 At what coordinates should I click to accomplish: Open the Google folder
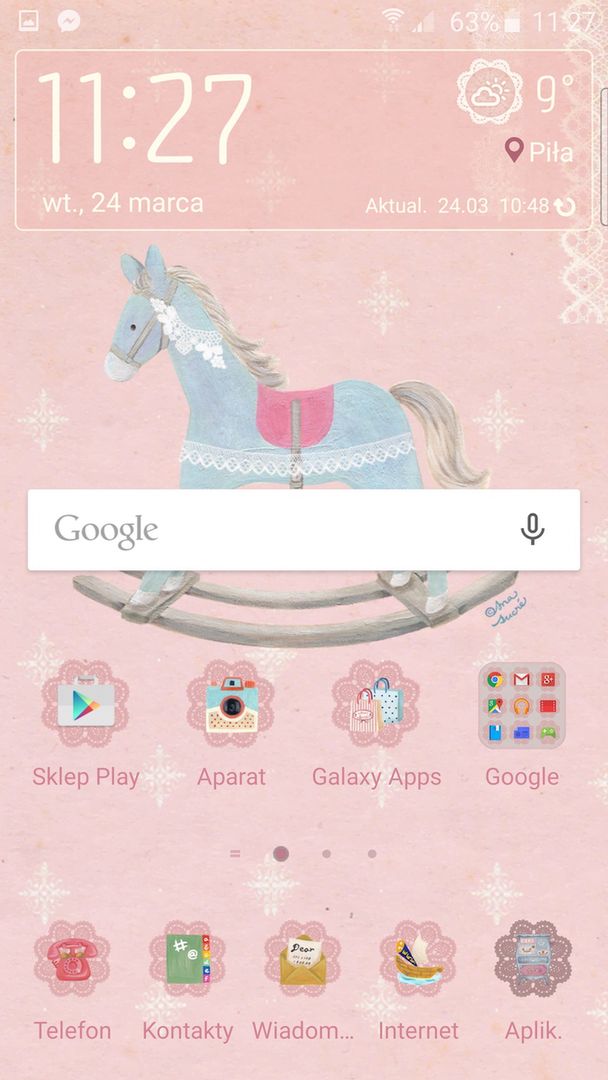pos(521,707)
